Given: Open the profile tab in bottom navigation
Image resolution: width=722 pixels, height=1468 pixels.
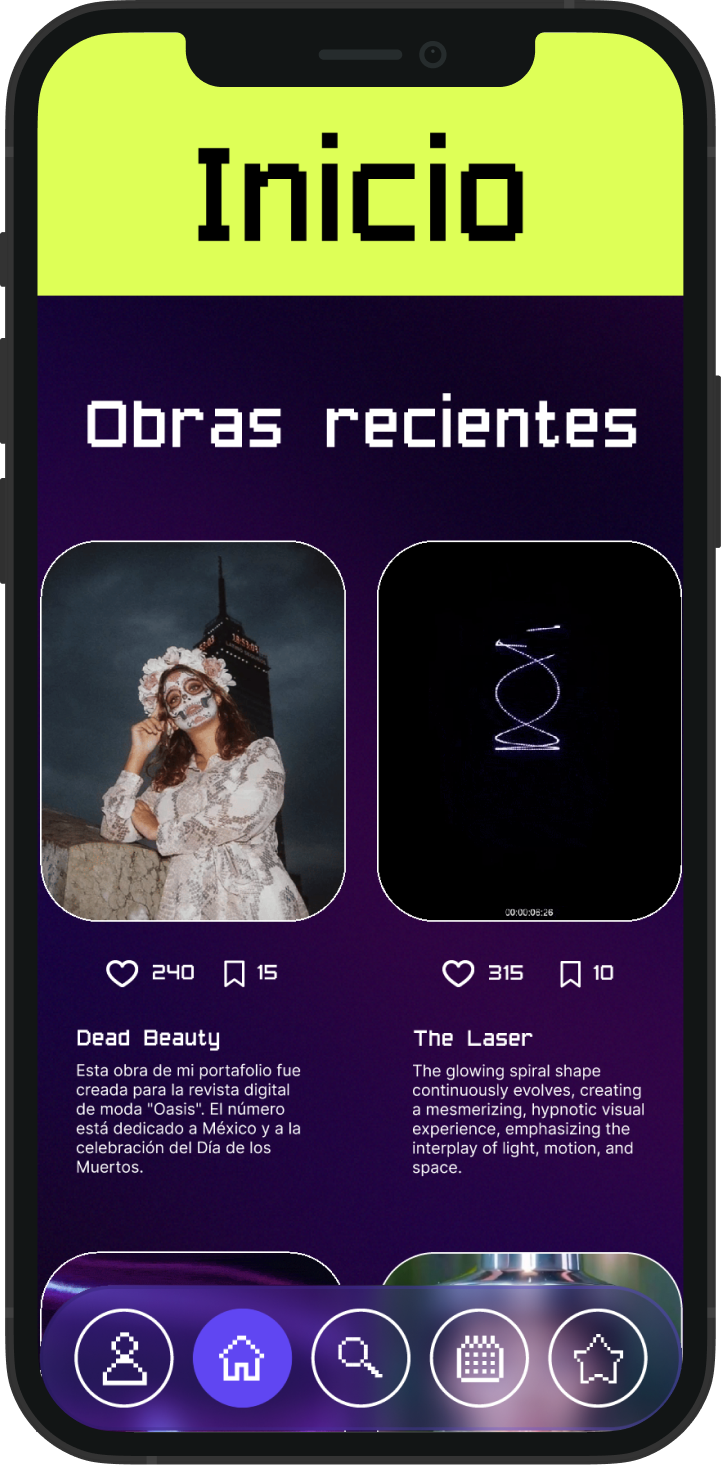Looking at the screenshot, I should 124,1358.
